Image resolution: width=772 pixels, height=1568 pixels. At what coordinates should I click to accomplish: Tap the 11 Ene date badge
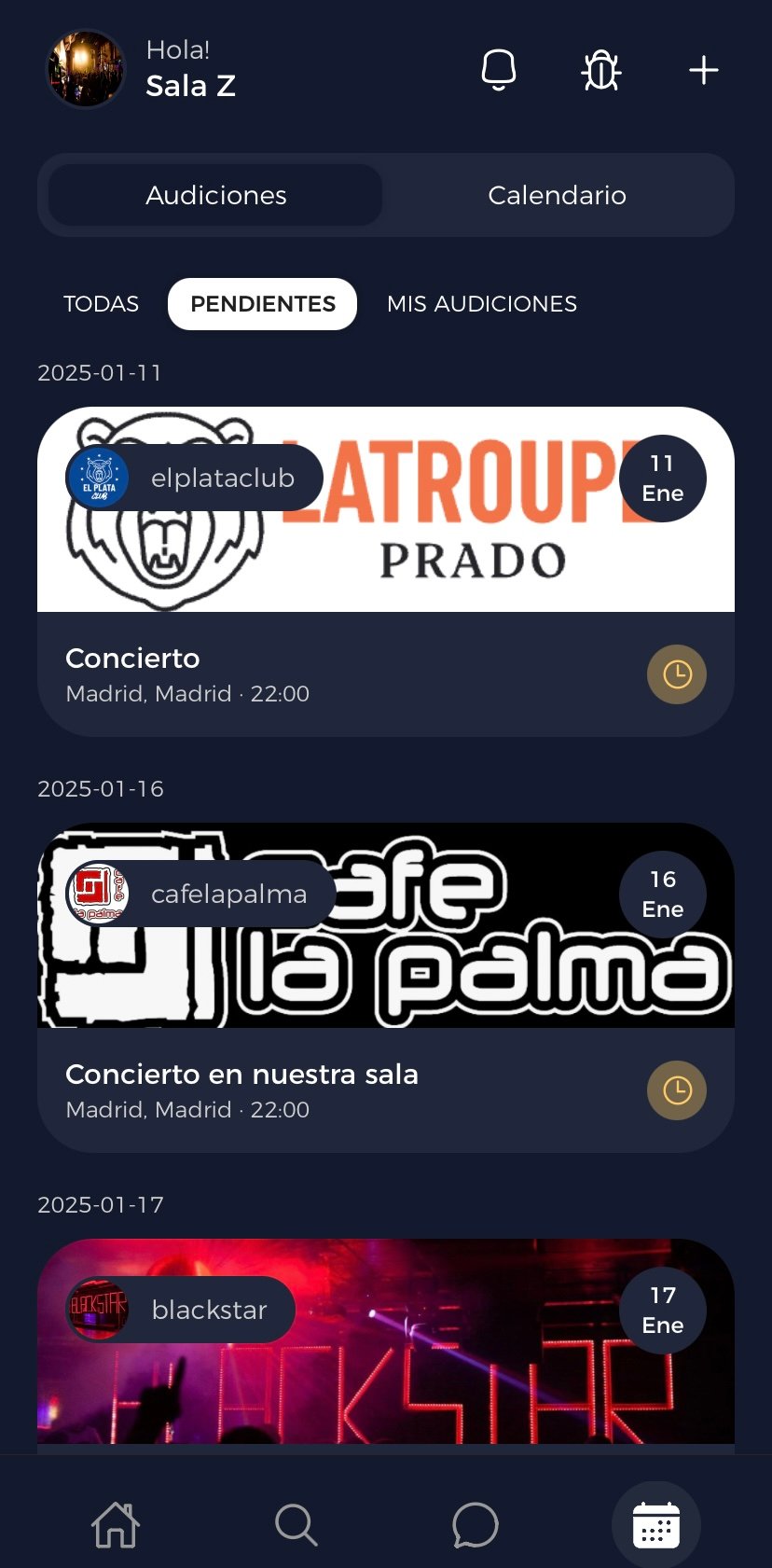coord(662,478)
